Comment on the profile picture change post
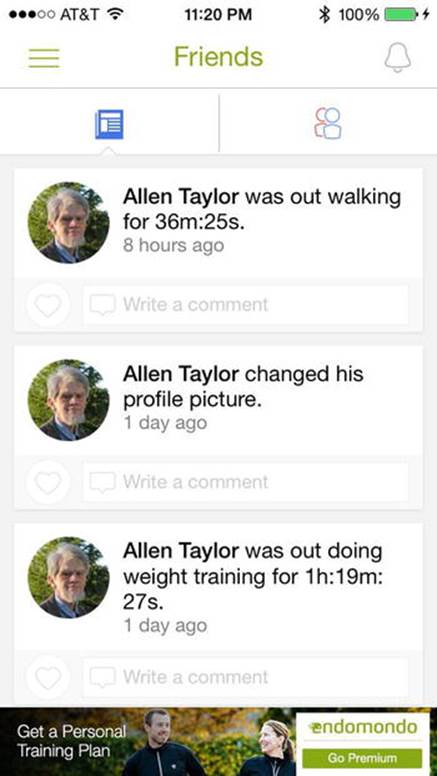 coord(245,482)
